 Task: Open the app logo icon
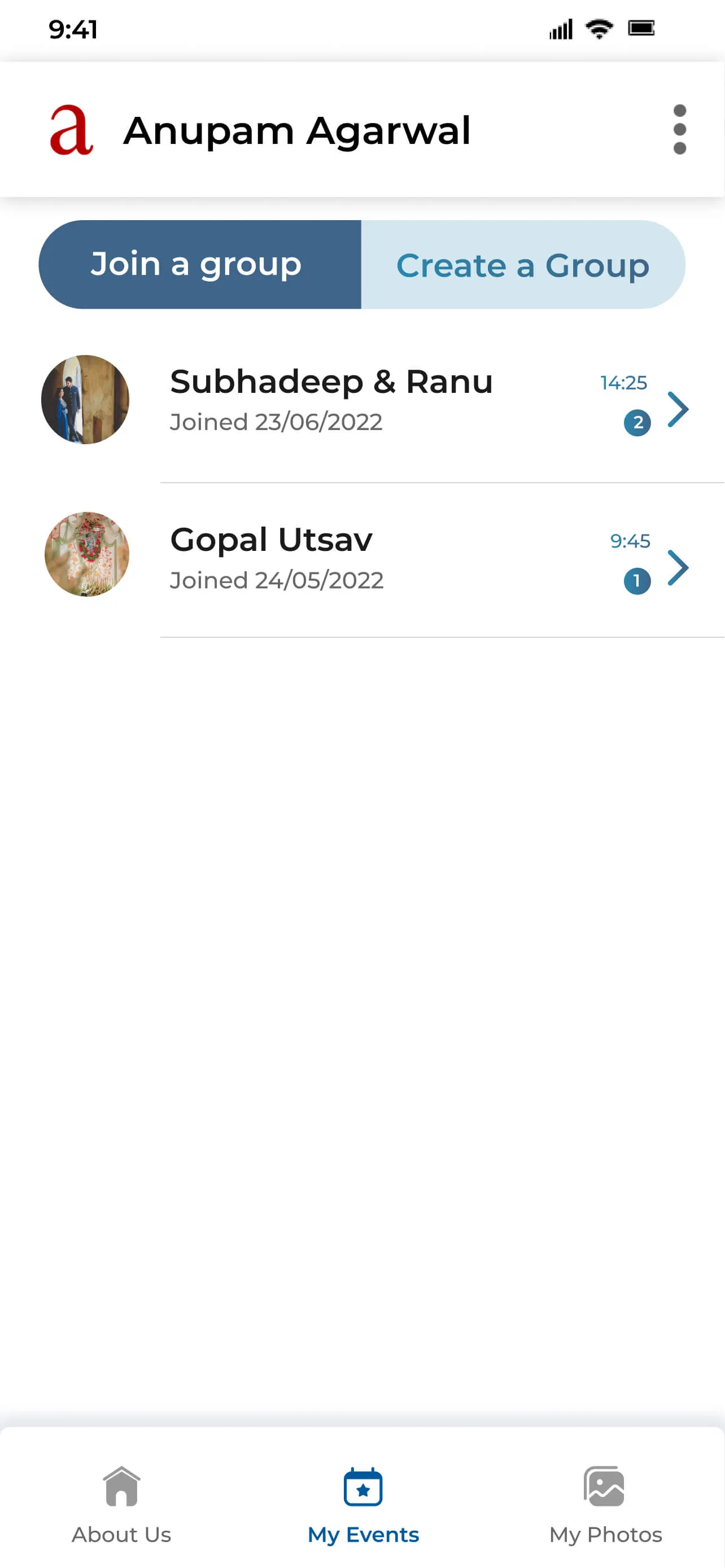point(73,130)
